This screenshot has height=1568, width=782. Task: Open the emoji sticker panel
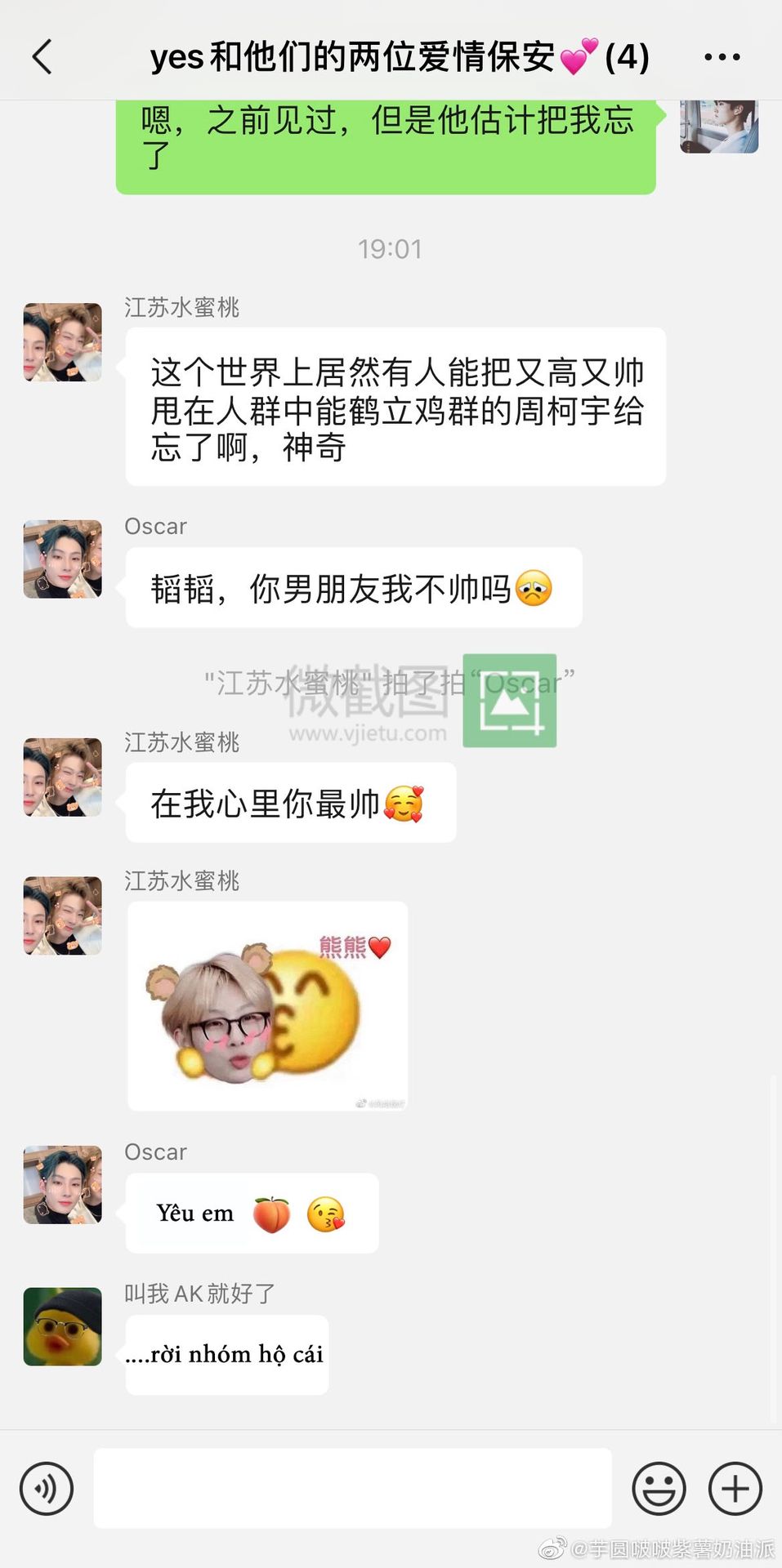coord(659,1488)
